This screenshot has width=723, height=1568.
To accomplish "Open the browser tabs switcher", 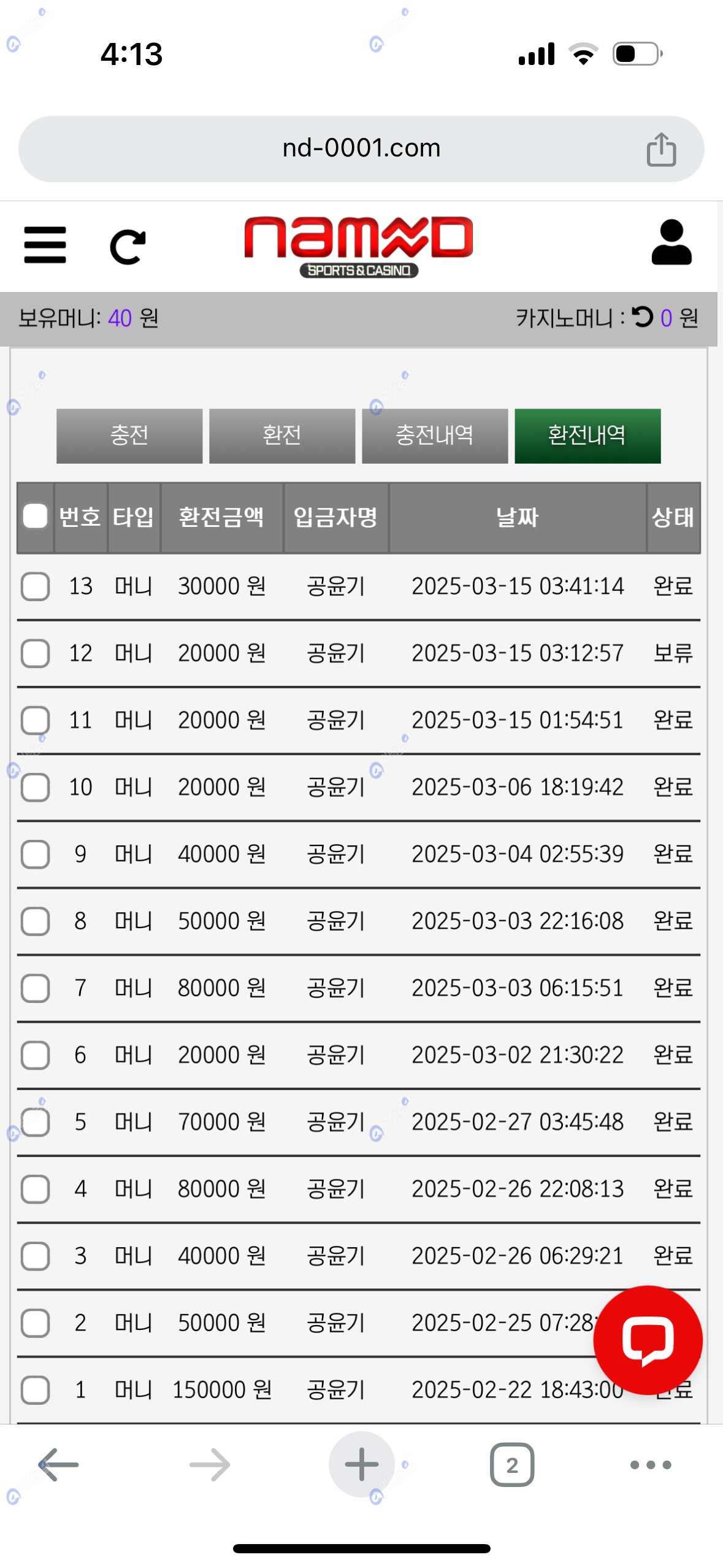I will [x=511, y=1464].
